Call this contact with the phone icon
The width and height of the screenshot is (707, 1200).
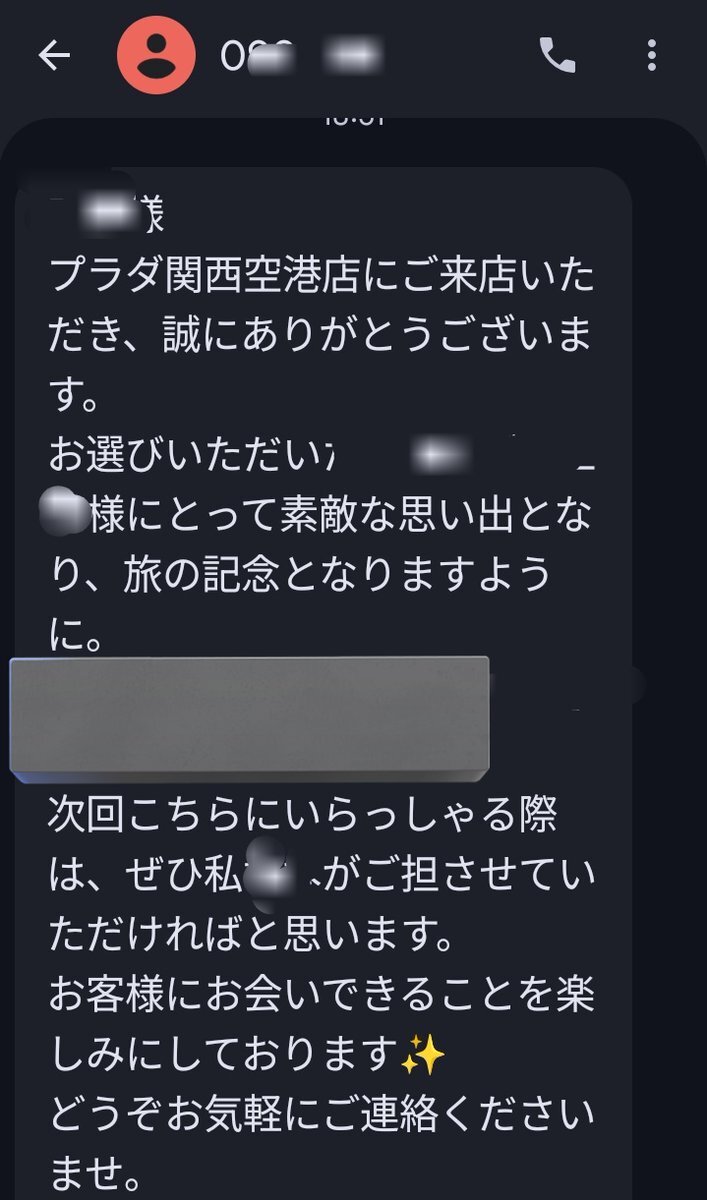557,56
